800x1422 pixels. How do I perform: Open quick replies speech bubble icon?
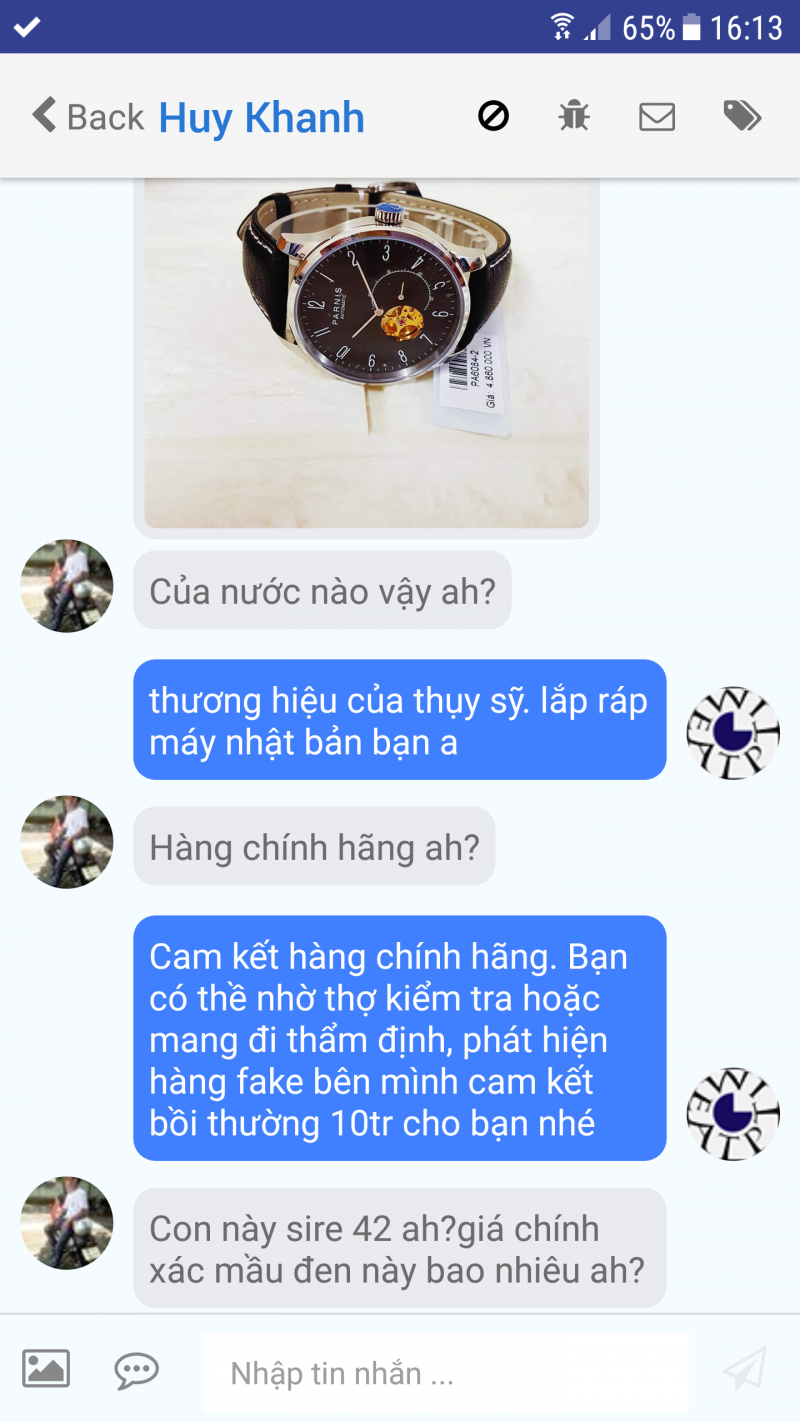click(136, 1370)
